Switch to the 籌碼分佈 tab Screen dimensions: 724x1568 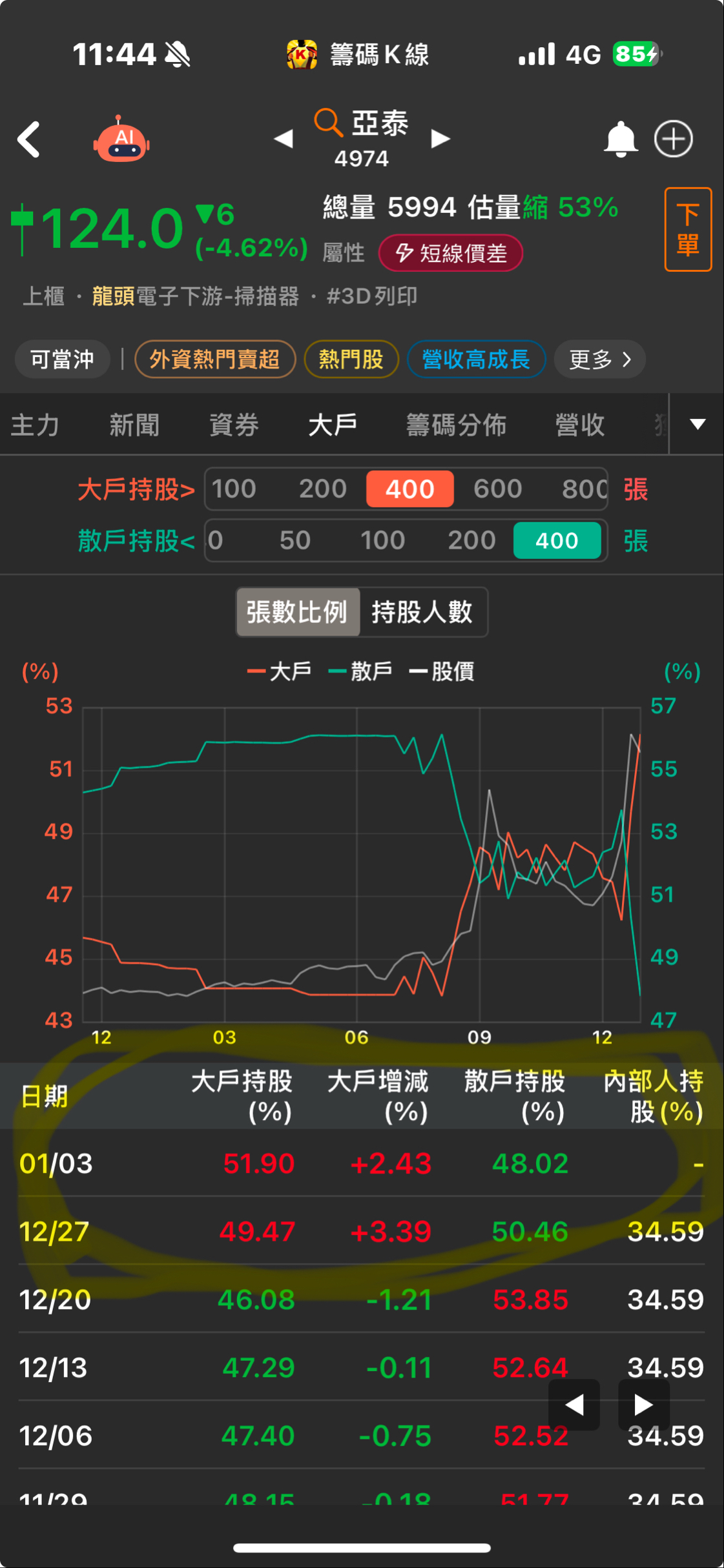point(456,425)
